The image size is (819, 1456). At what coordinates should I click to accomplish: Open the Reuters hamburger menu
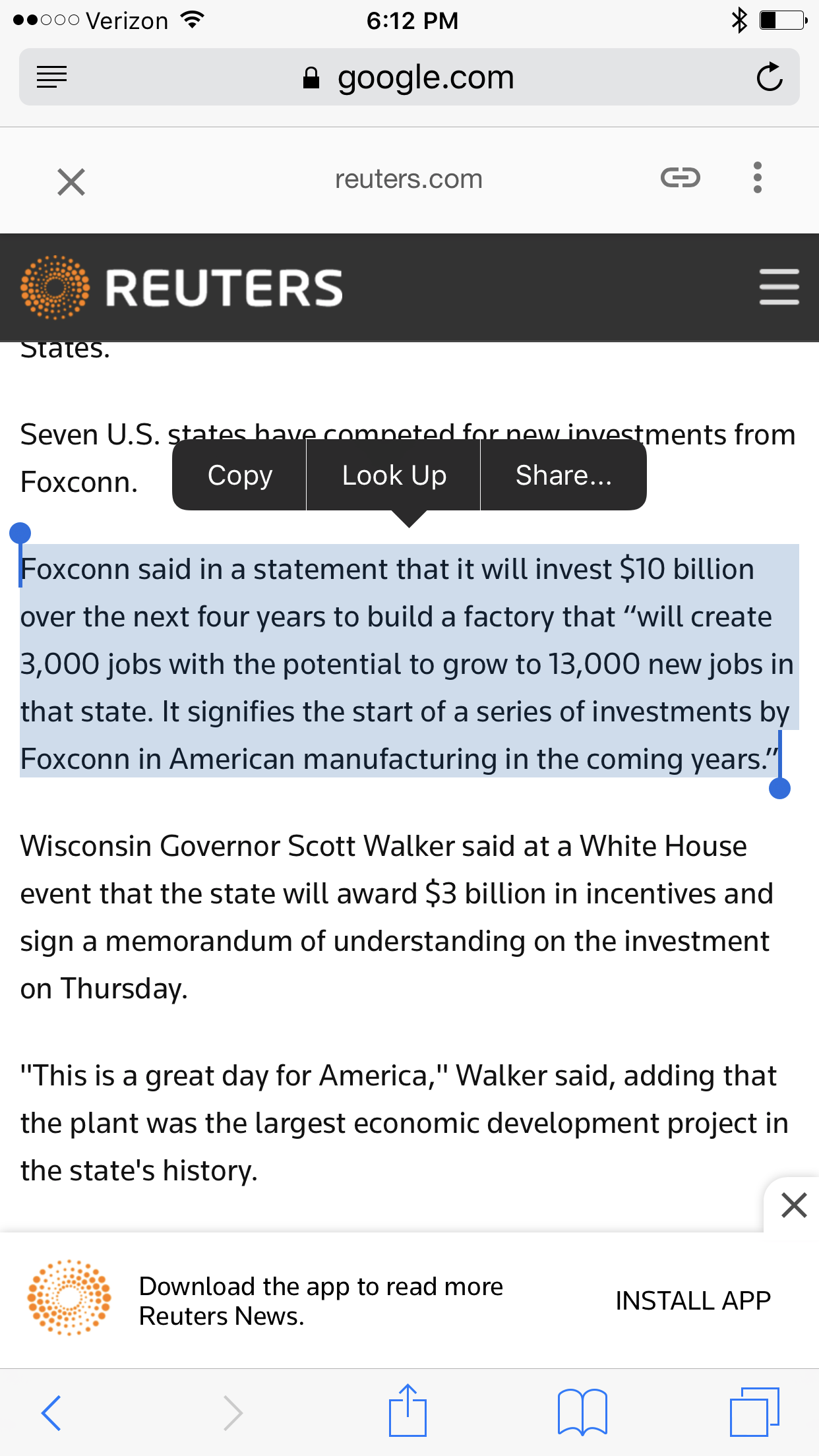click(x=779, y=287)
